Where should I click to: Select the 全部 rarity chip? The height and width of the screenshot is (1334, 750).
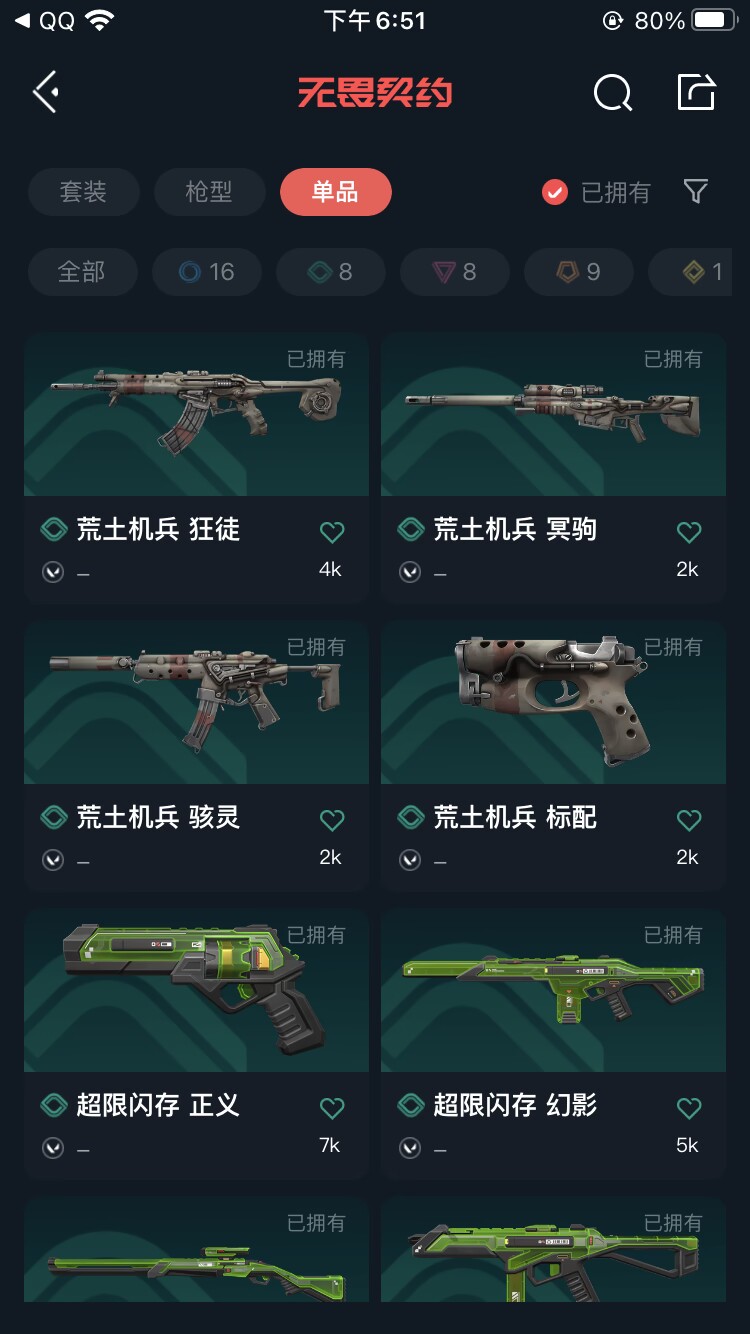coord(81,272)
